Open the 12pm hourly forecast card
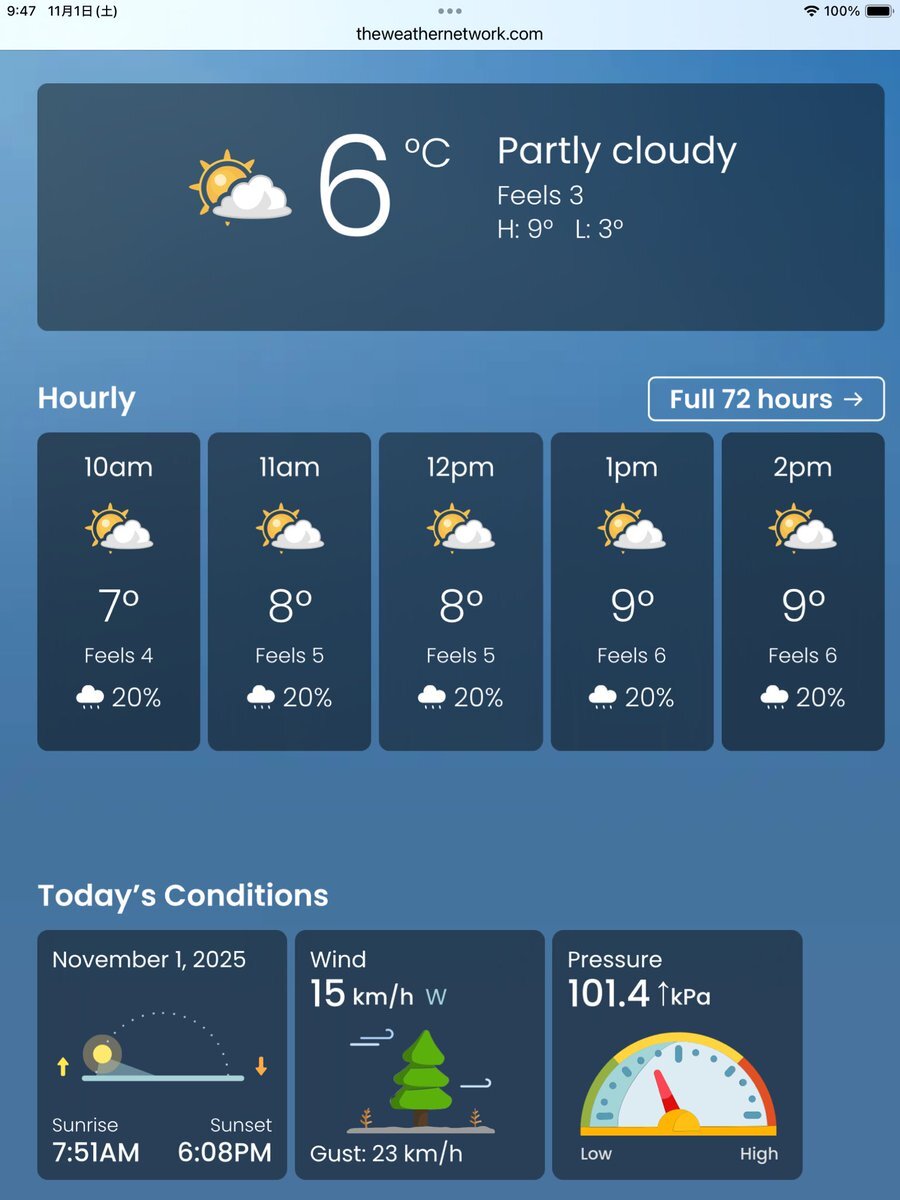The width and height of the screenshot is (900, 1200). click(460, 591)
